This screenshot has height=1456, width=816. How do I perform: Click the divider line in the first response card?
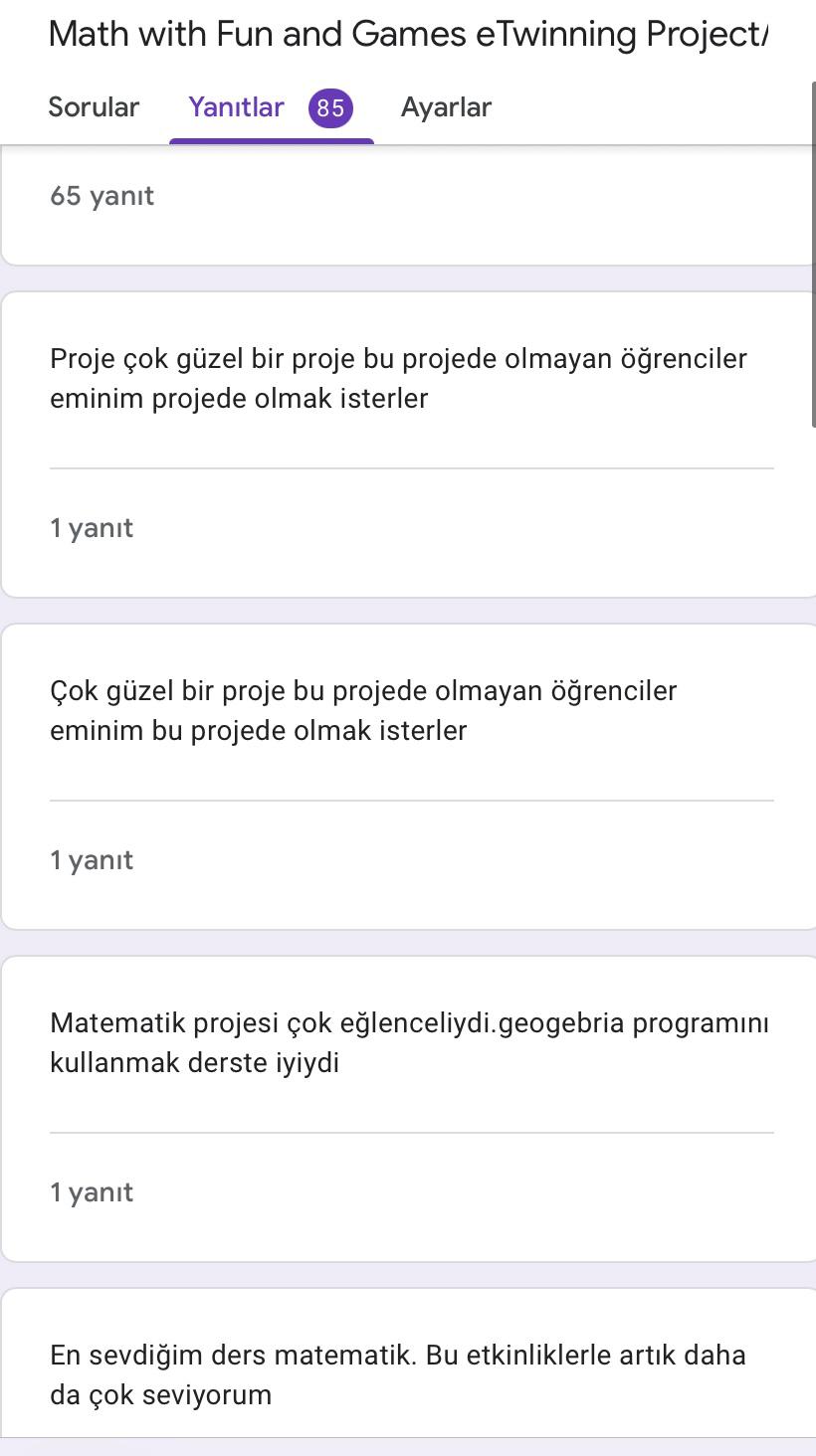(x=412, y=465)
